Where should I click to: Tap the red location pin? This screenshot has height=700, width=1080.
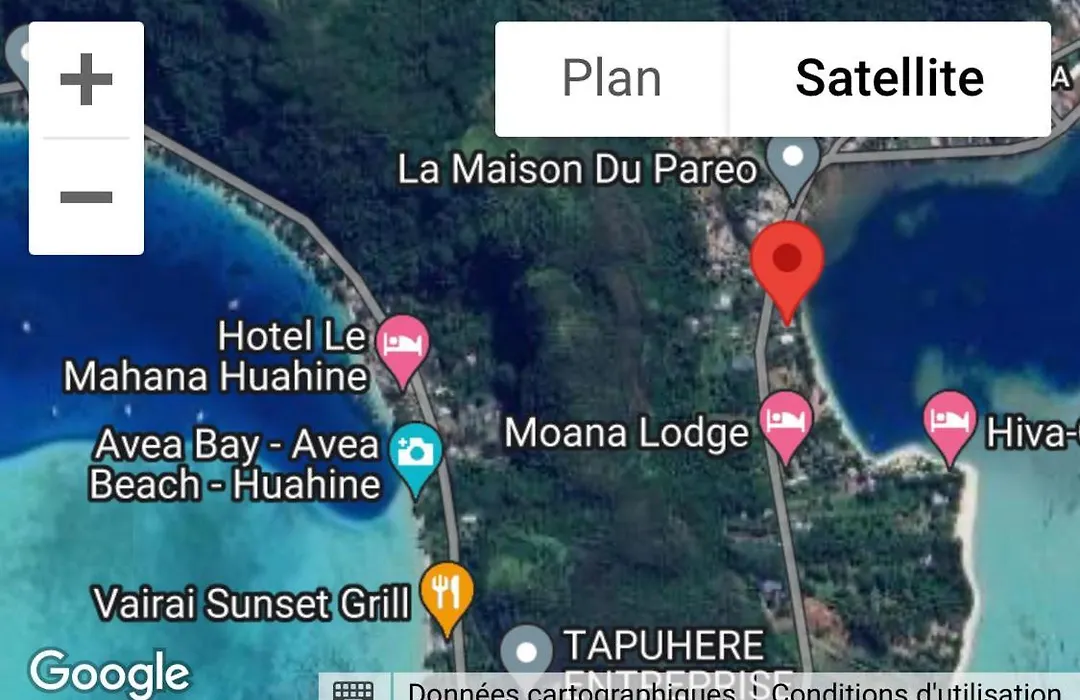pos(787,262)
